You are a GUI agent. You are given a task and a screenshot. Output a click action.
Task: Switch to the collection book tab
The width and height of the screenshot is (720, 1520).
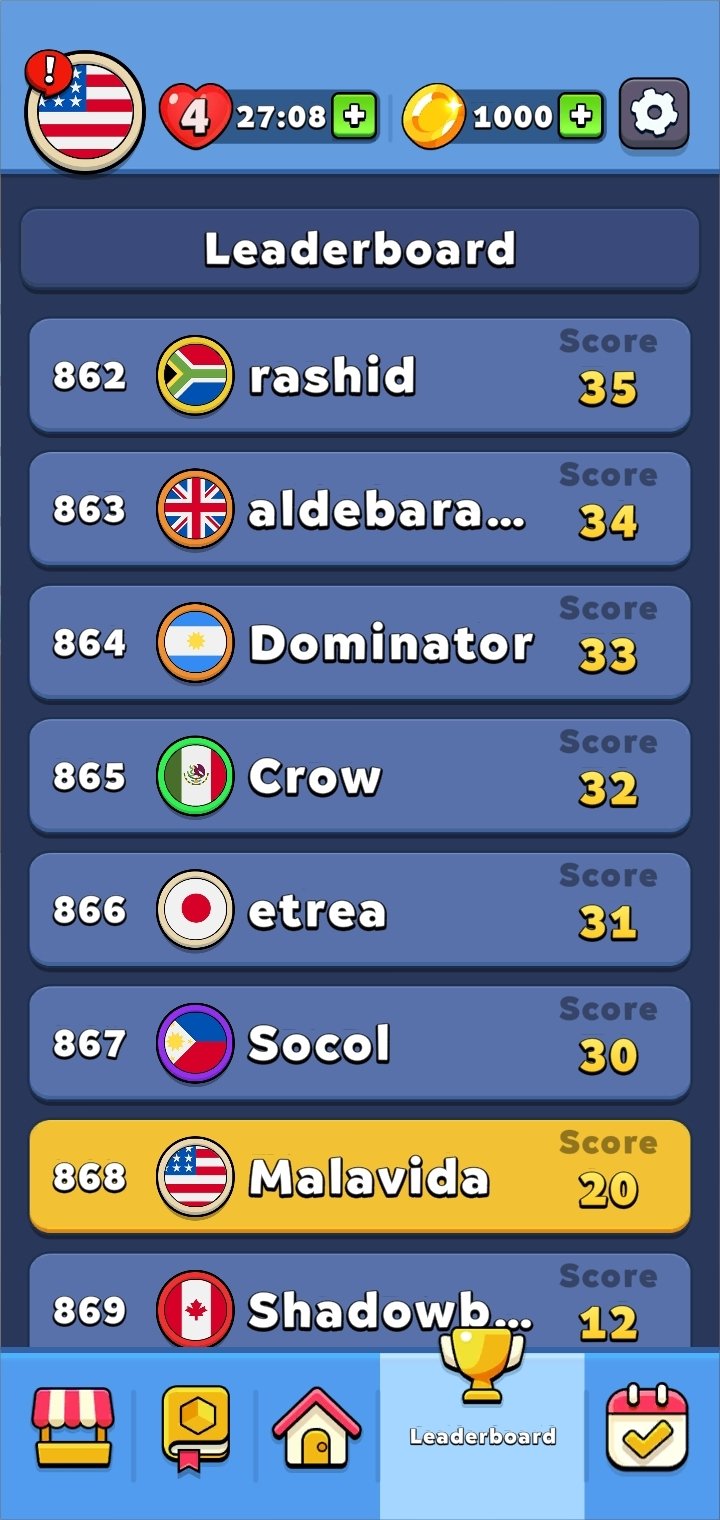coord(196,1427)
